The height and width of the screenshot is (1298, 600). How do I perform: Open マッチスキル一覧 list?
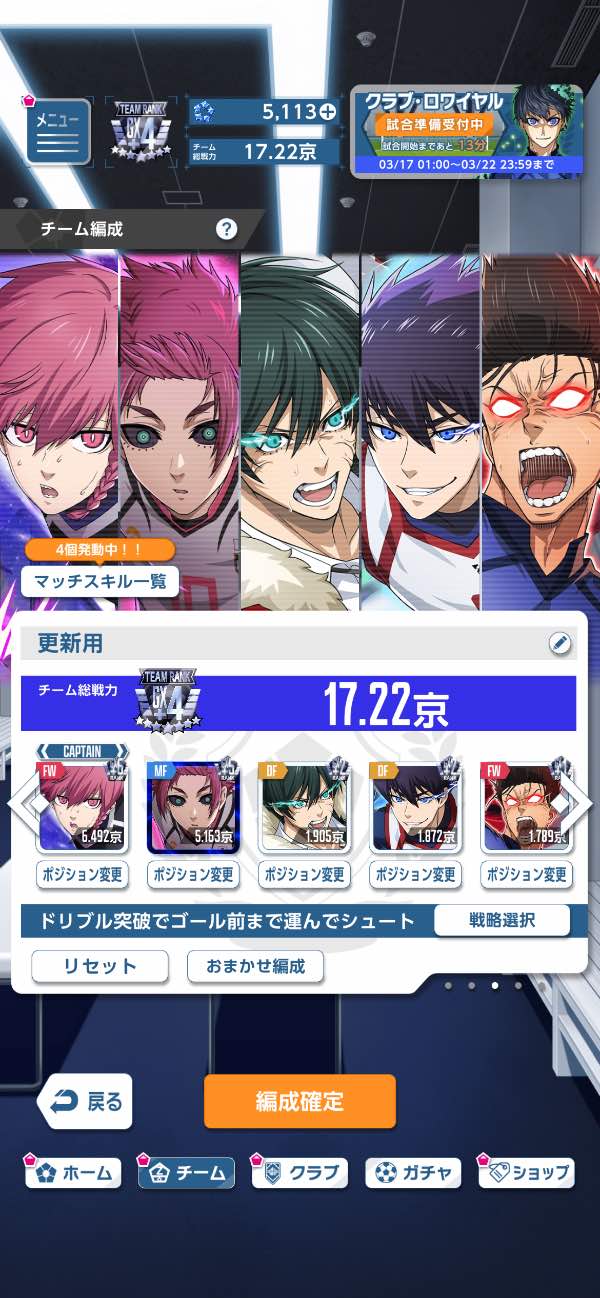[100, 581]
